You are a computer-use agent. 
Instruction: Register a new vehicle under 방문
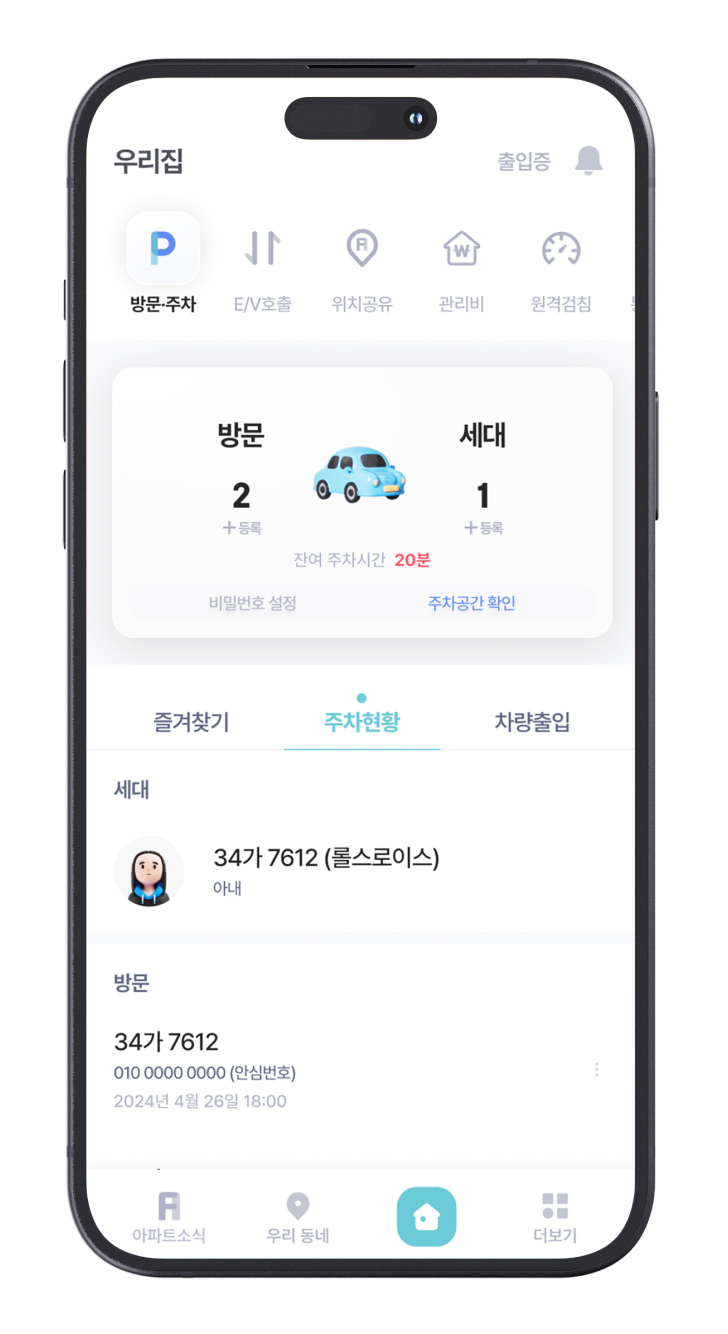(x=241, y=528)
